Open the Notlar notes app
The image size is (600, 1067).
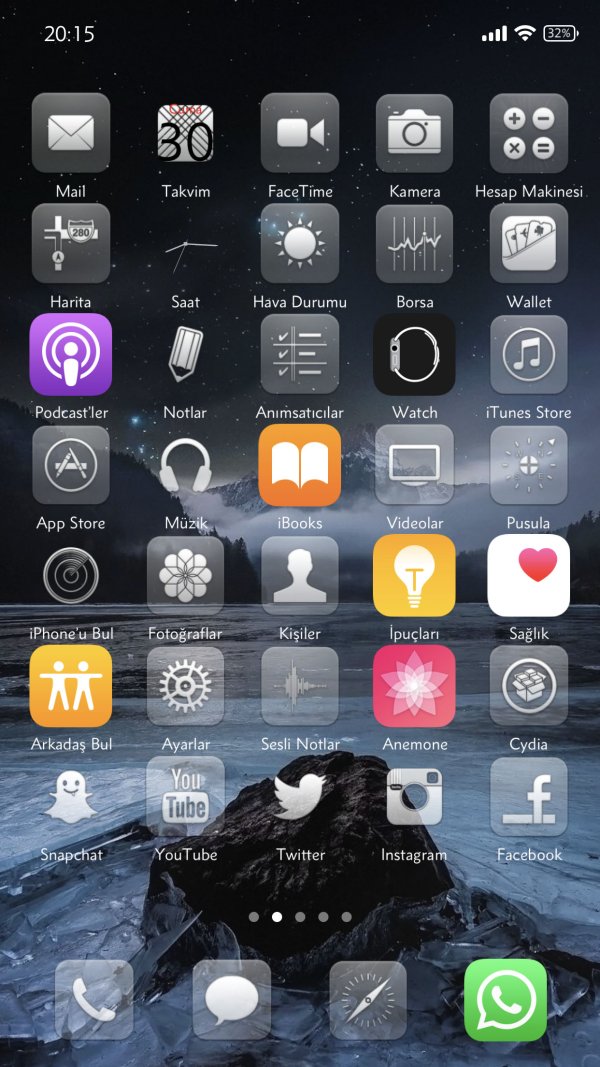point(186,354)
